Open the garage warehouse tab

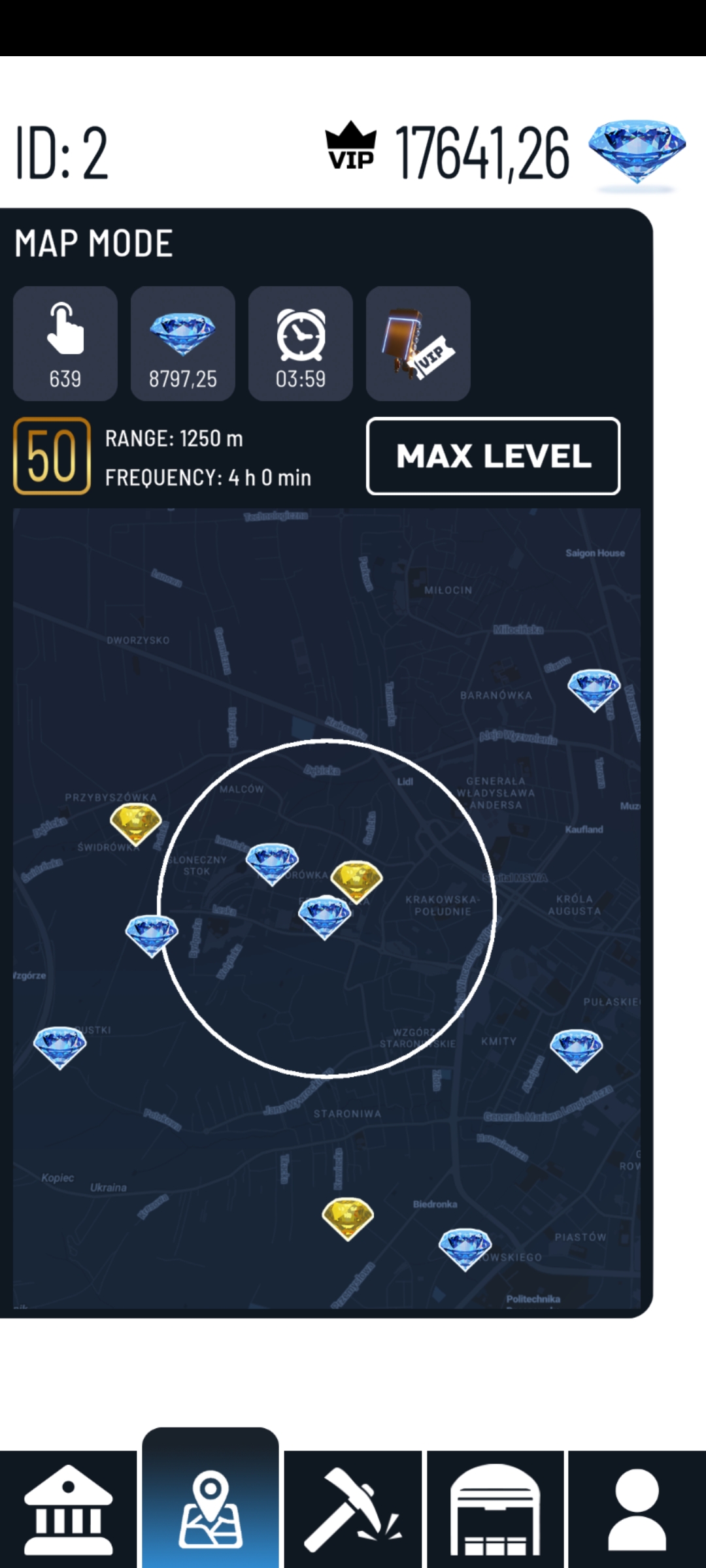pyautogui.click(x=496, y=1509)
